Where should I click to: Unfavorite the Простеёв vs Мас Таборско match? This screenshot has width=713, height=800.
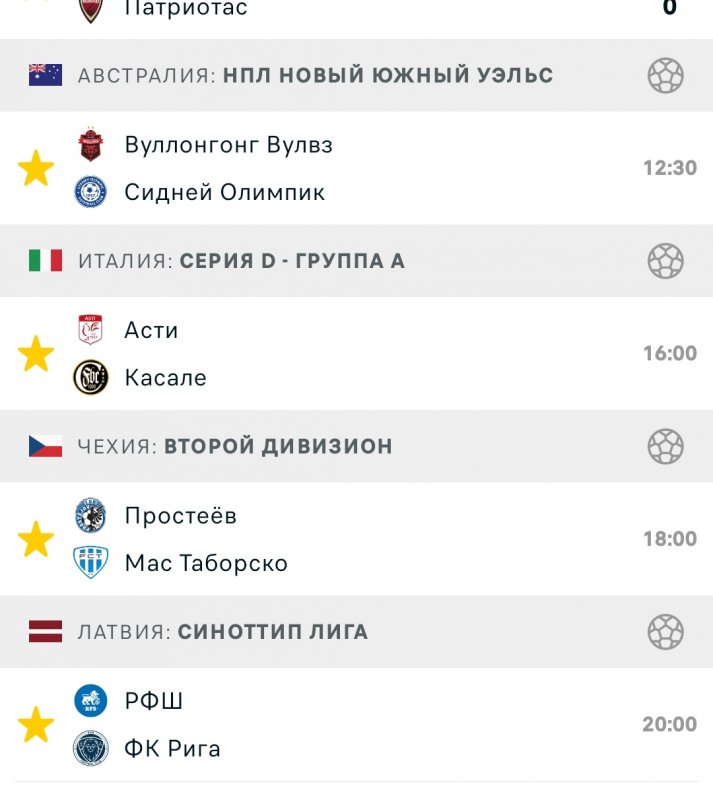tap(36, 539)
